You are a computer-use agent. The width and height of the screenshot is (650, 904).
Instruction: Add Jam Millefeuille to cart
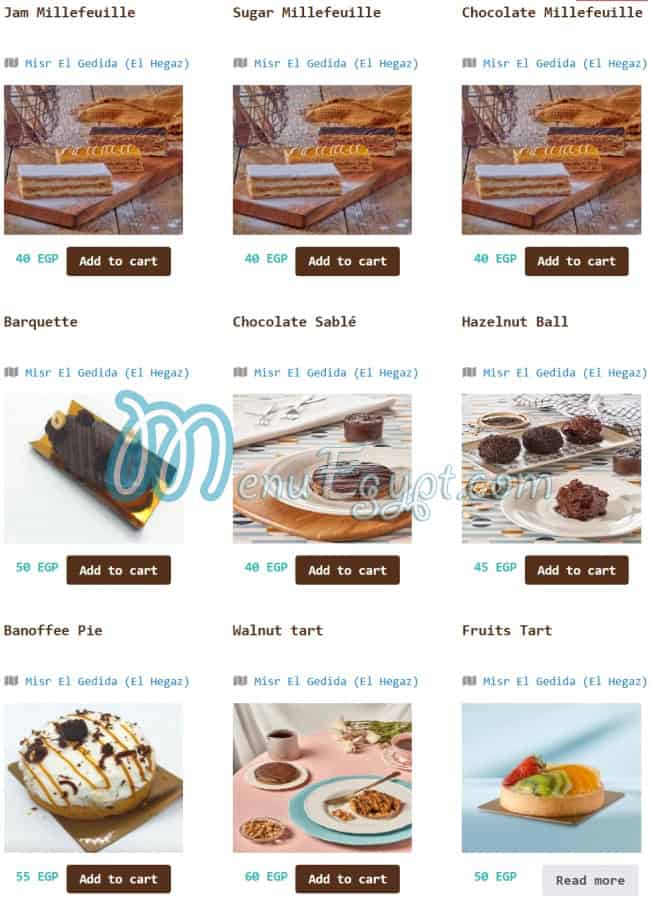(118, 261)
